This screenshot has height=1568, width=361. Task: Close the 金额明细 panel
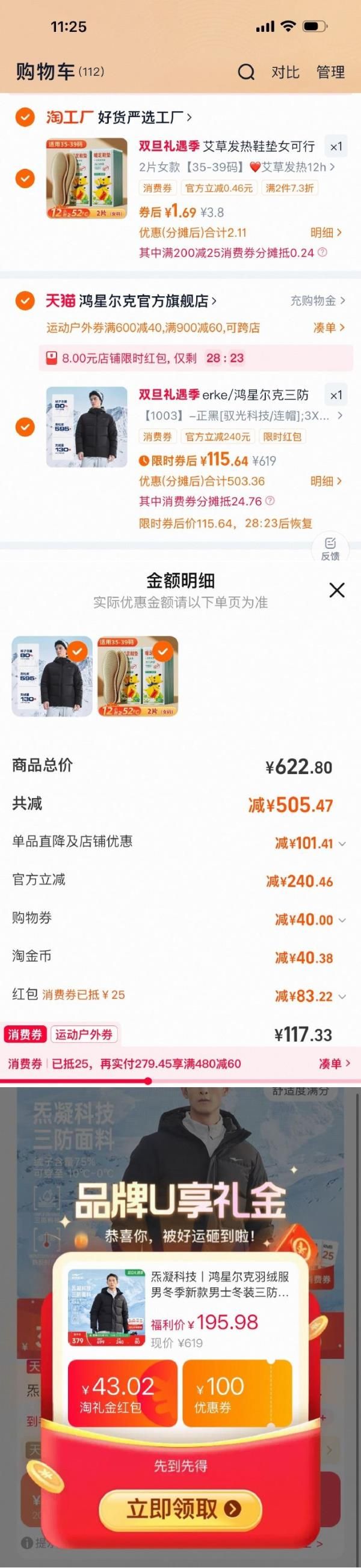pos(336,590)
